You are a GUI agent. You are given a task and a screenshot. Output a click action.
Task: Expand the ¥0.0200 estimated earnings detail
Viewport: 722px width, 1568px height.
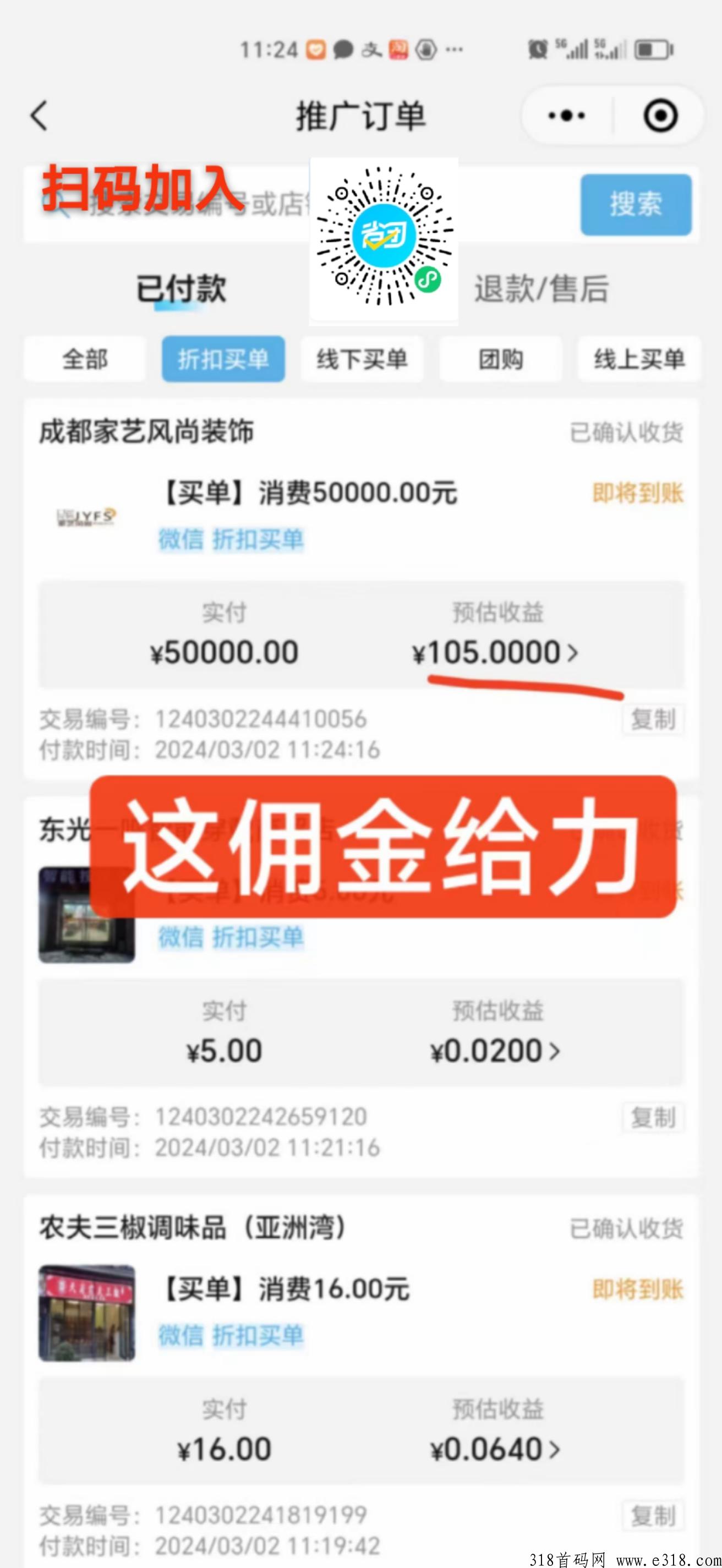tap(494, 1051)
